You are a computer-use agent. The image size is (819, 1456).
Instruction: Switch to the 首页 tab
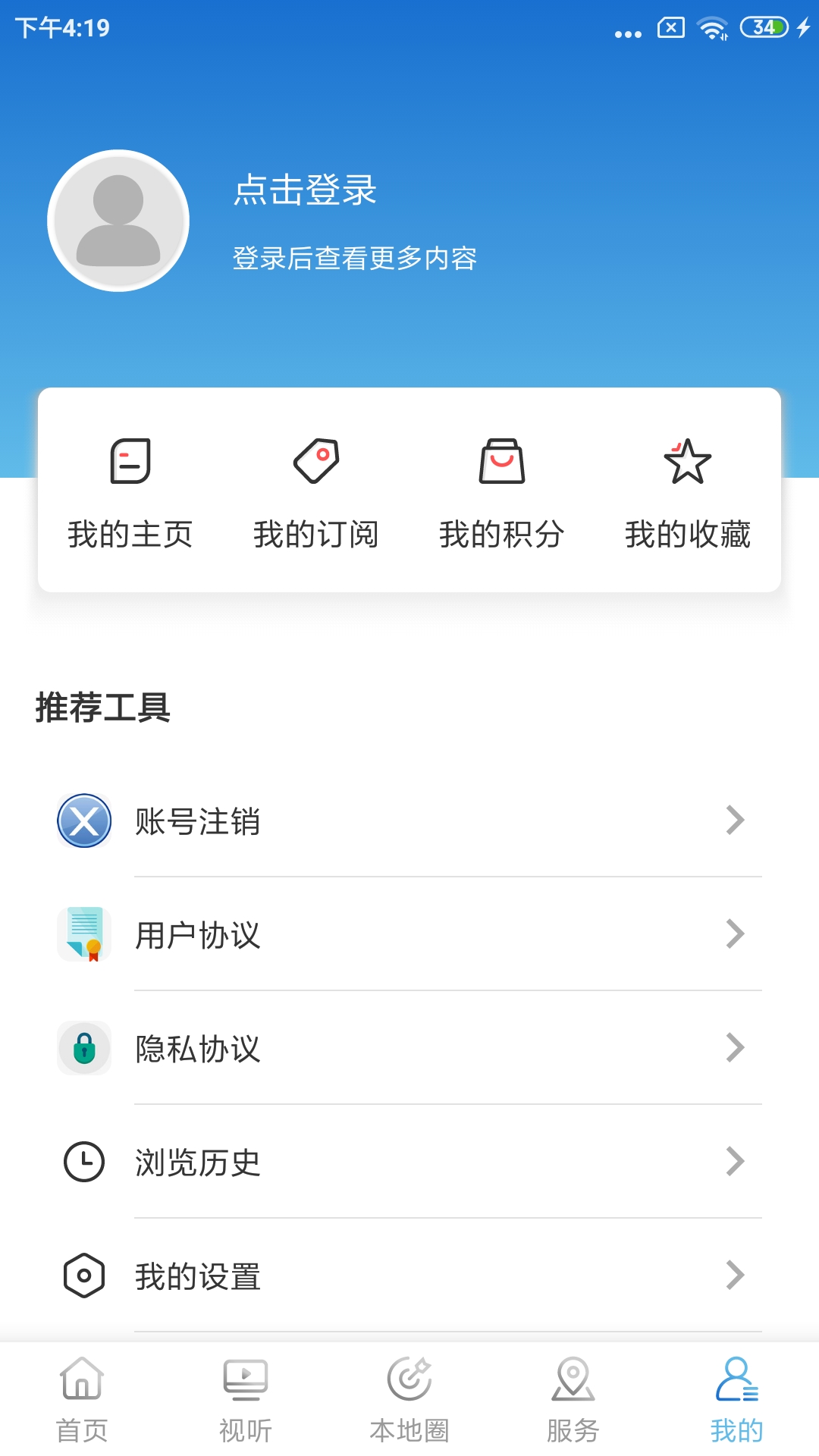pos(81,1403)
